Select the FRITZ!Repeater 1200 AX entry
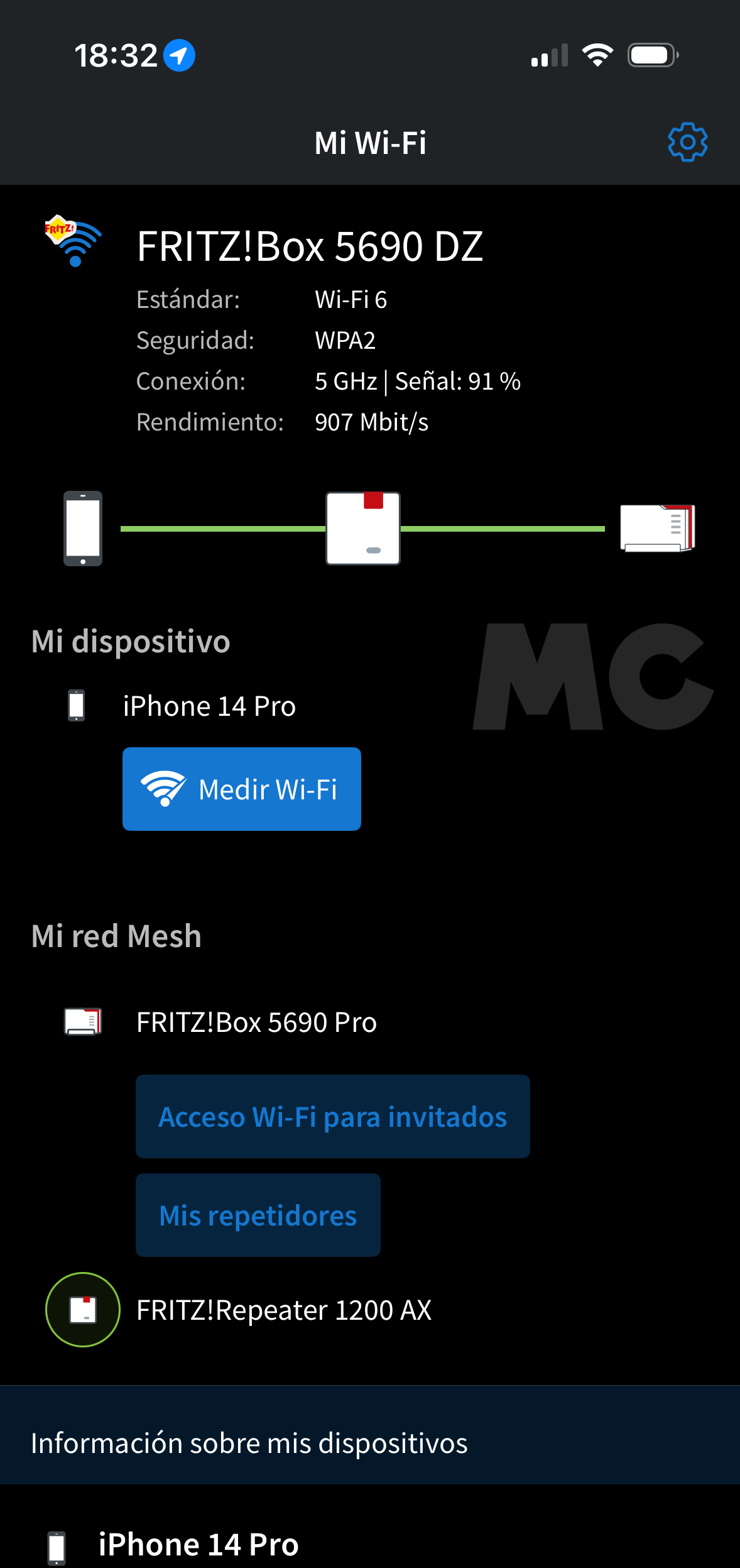Viewport: 740px width, 1568px height. tap(283, 1310)
